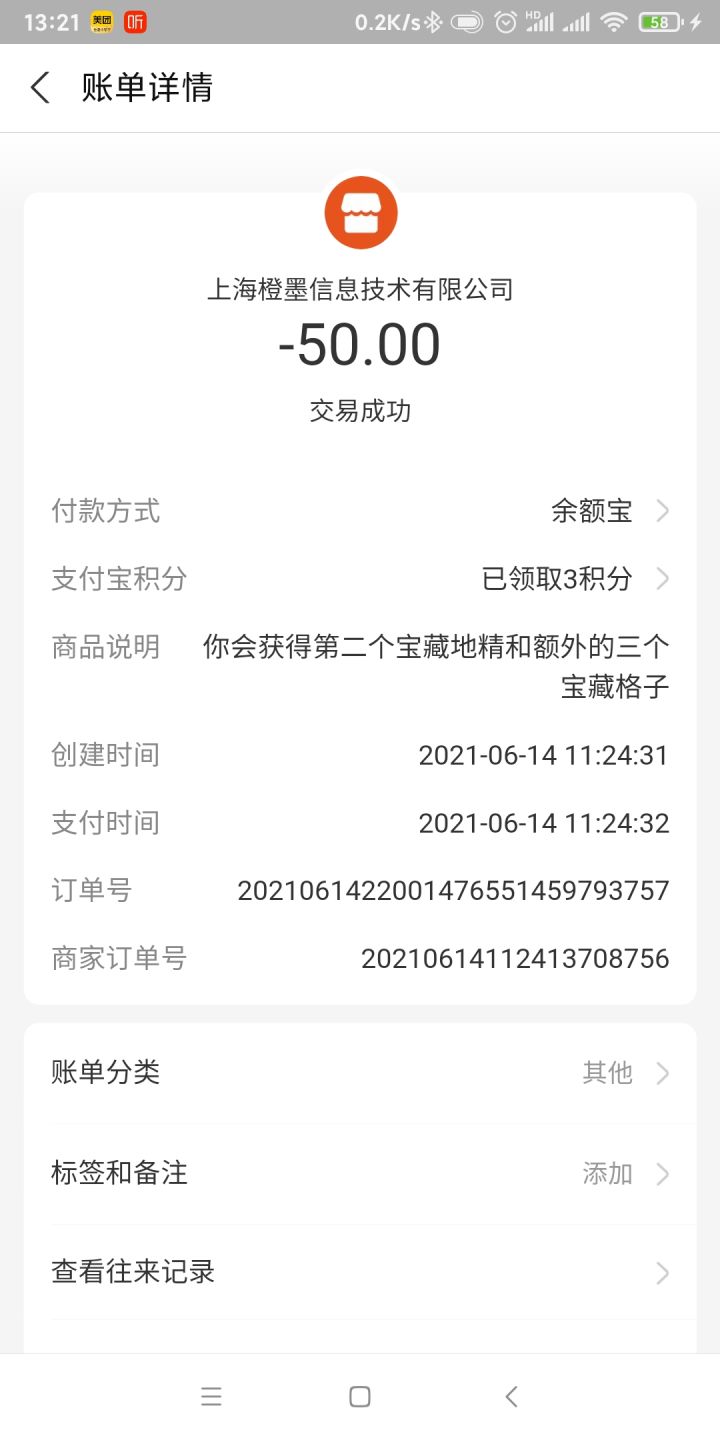Open the 上海橙墨信息技术有限公司 merchant icon

pyautogui.click(x=361, y=213)
